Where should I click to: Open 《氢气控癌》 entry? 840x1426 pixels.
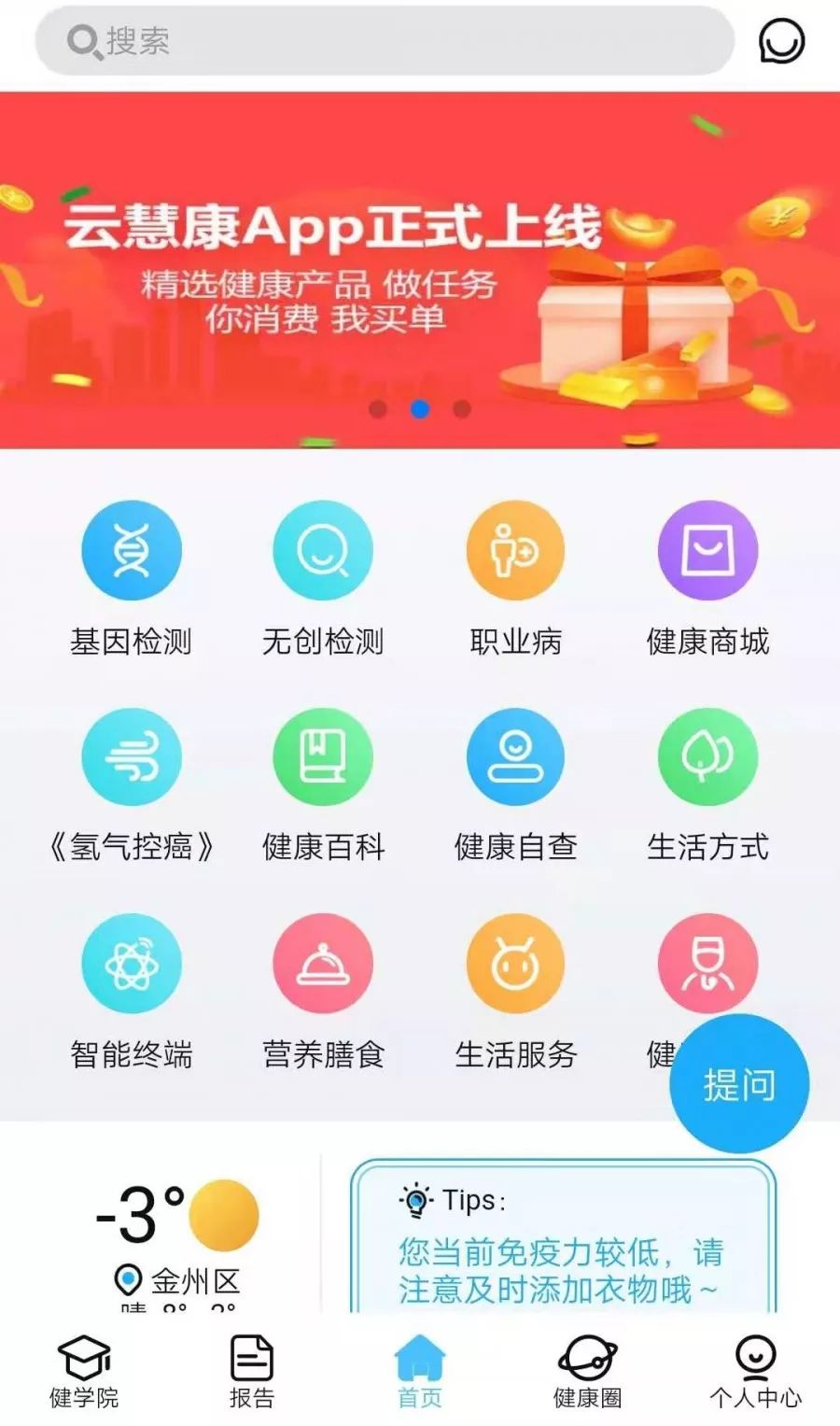132,758
